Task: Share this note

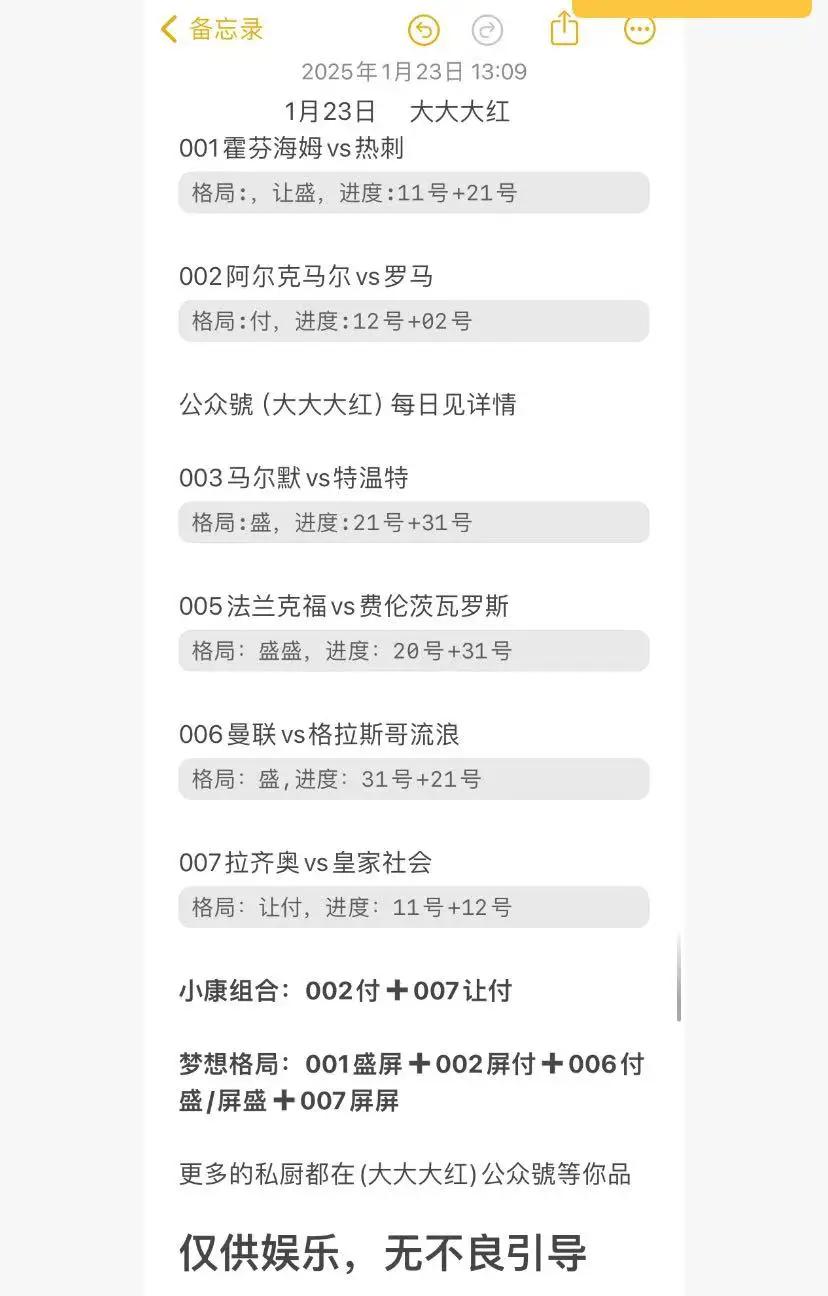Action: coord(565,28)
